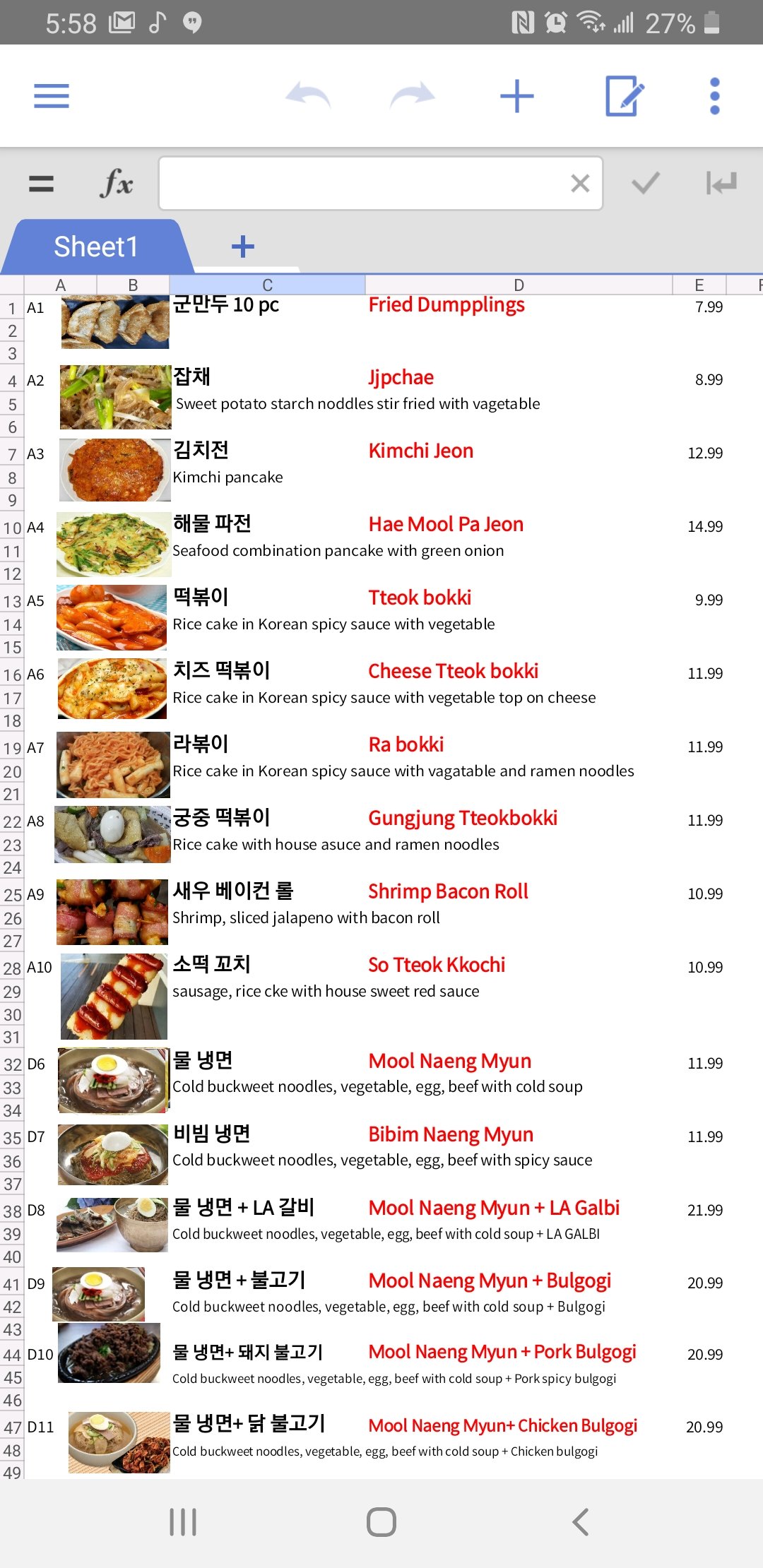
Task: Add a new sheet
Action: click(242, 247)
